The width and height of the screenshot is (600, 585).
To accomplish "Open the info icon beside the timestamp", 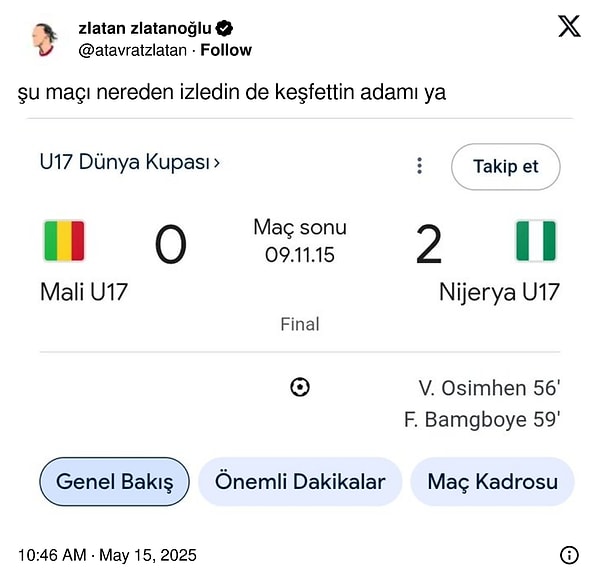I will [x=569, y=555].
